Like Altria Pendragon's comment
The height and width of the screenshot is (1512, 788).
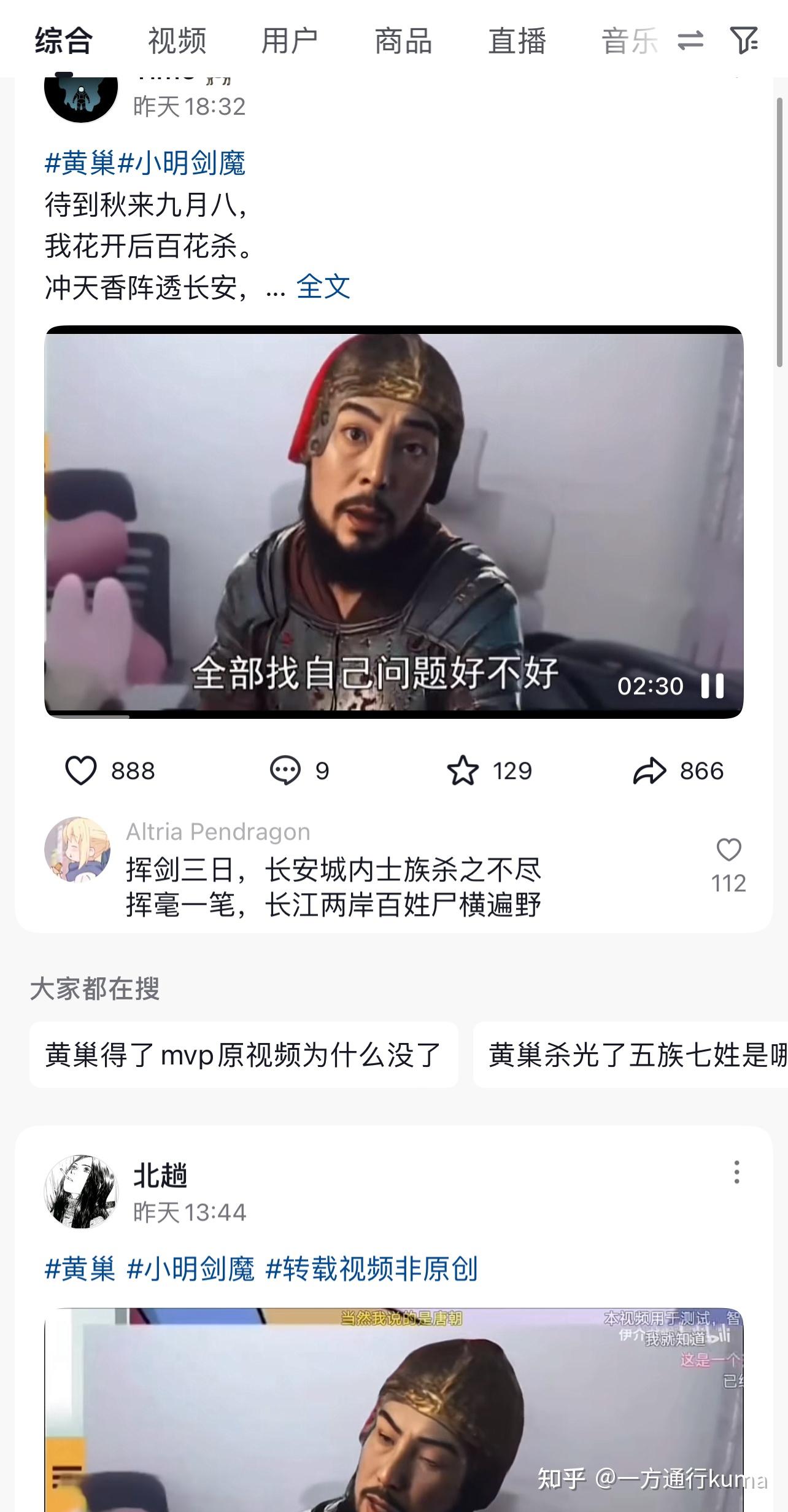[x=728, y=850]
